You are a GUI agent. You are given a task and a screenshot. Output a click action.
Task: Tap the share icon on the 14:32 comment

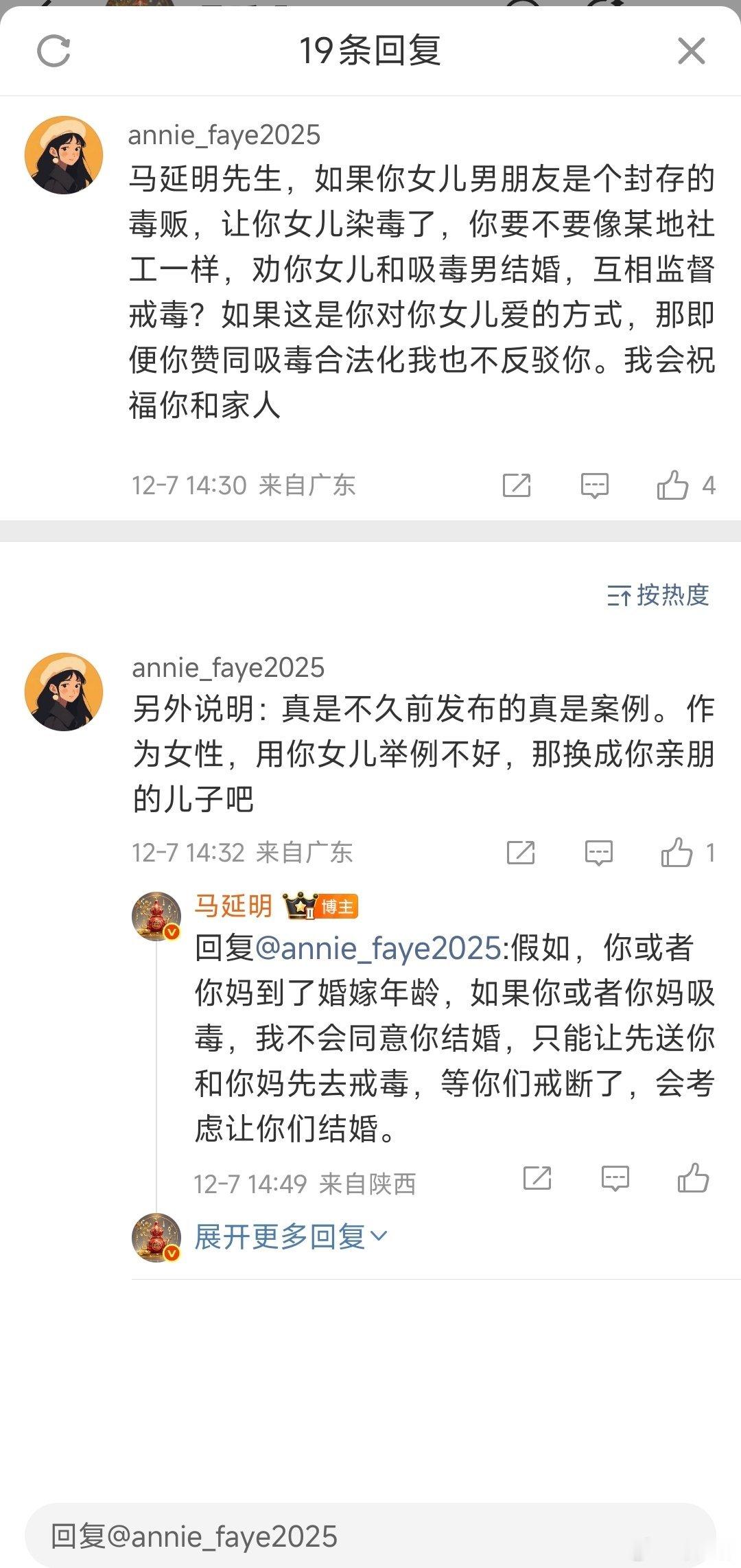(521, 852)
